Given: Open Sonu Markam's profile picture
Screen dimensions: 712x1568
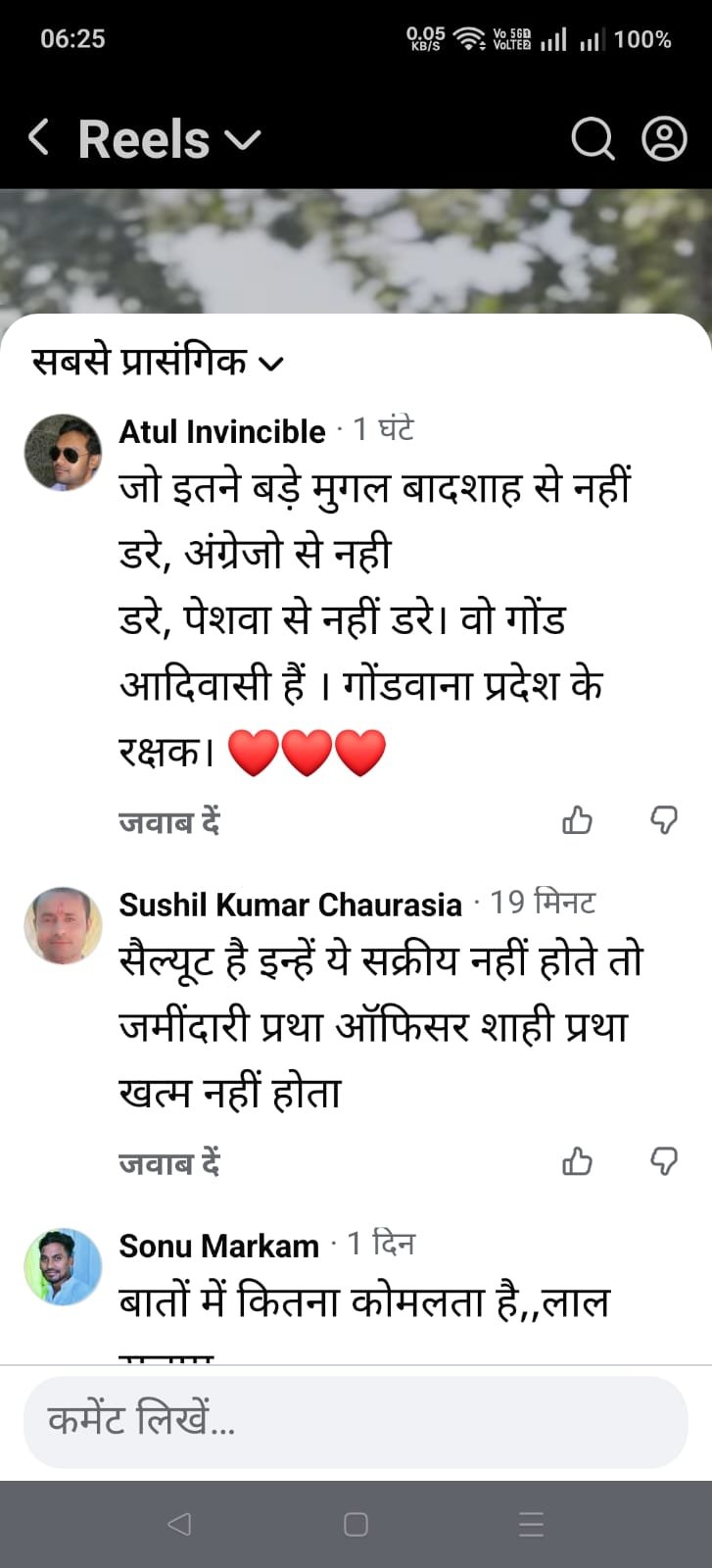Looking at the screenshot, I should [63, 1267].
